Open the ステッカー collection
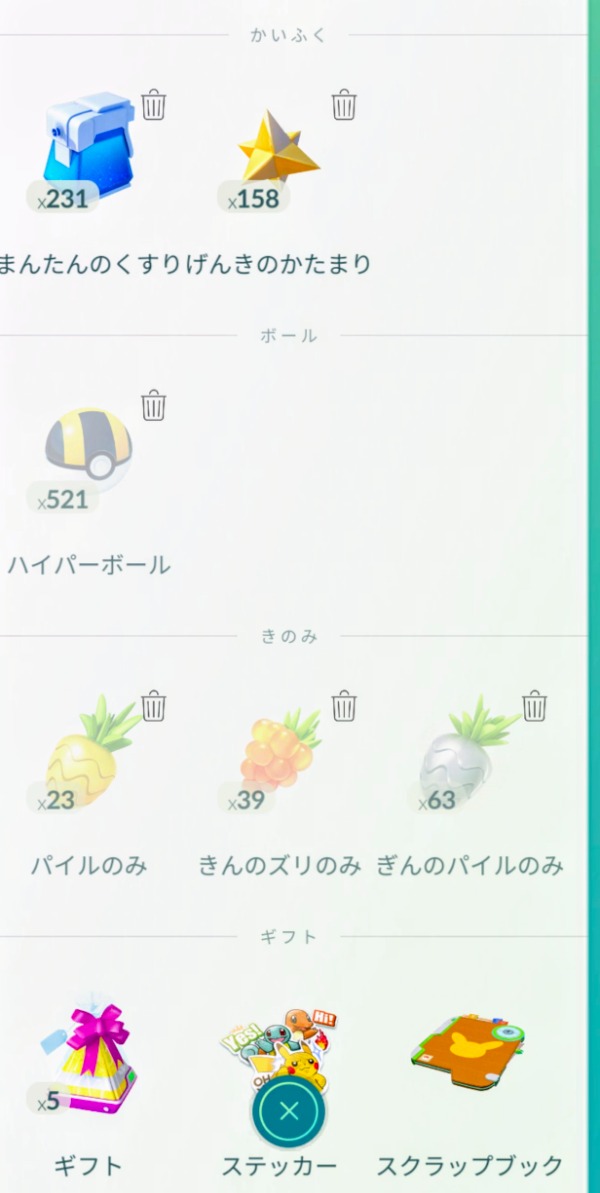Image resolution: width=600 pixels, height=1193 pixels. coord(279,1040)
